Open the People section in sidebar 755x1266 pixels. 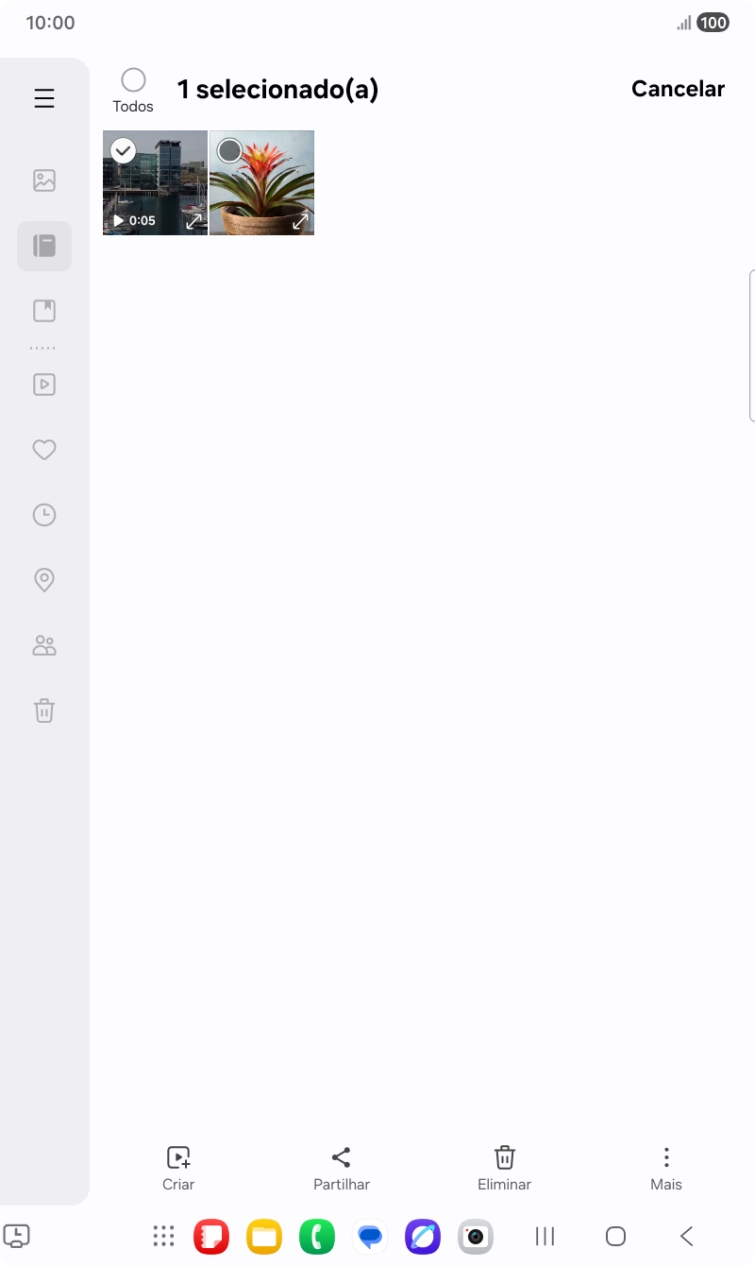44,646
